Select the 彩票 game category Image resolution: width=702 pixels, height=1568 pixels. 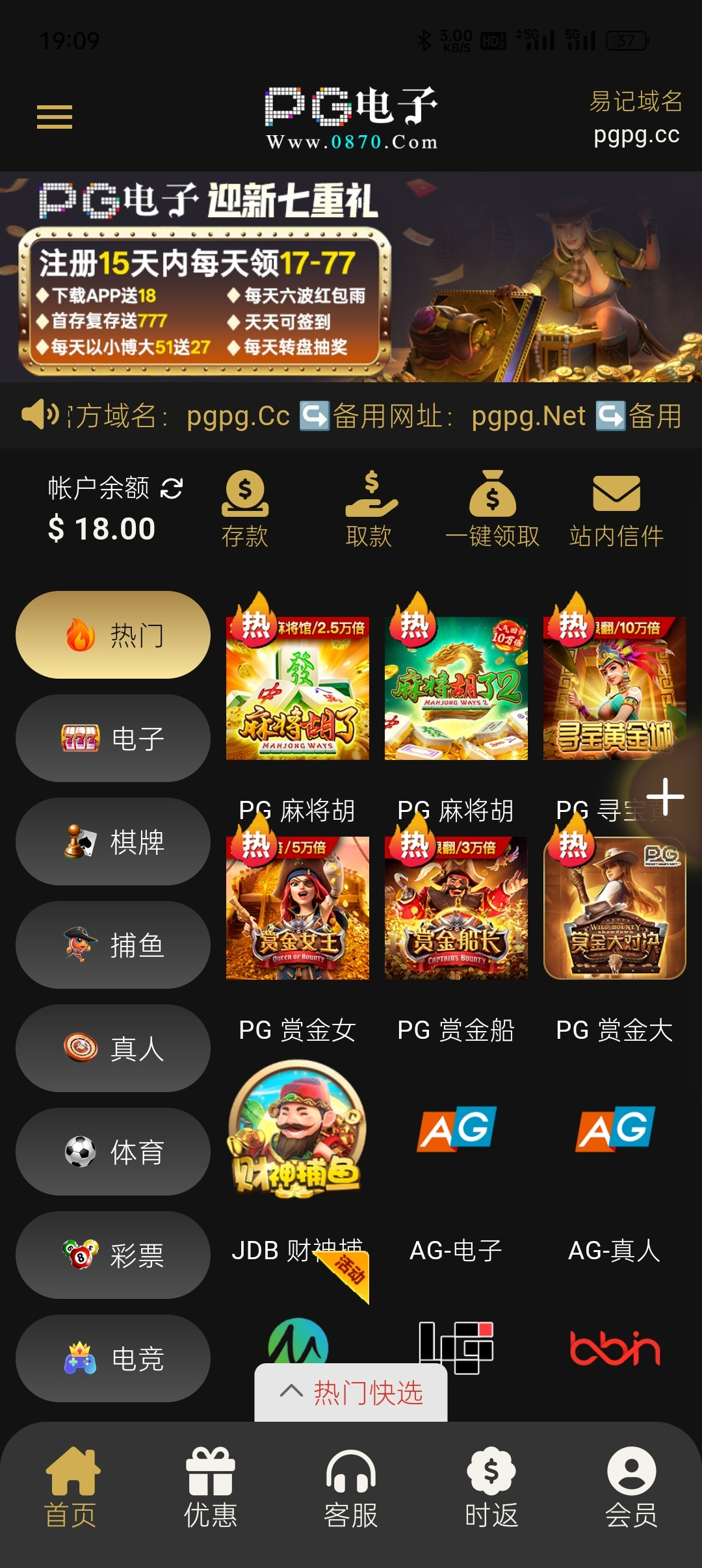coord(113,1255)
